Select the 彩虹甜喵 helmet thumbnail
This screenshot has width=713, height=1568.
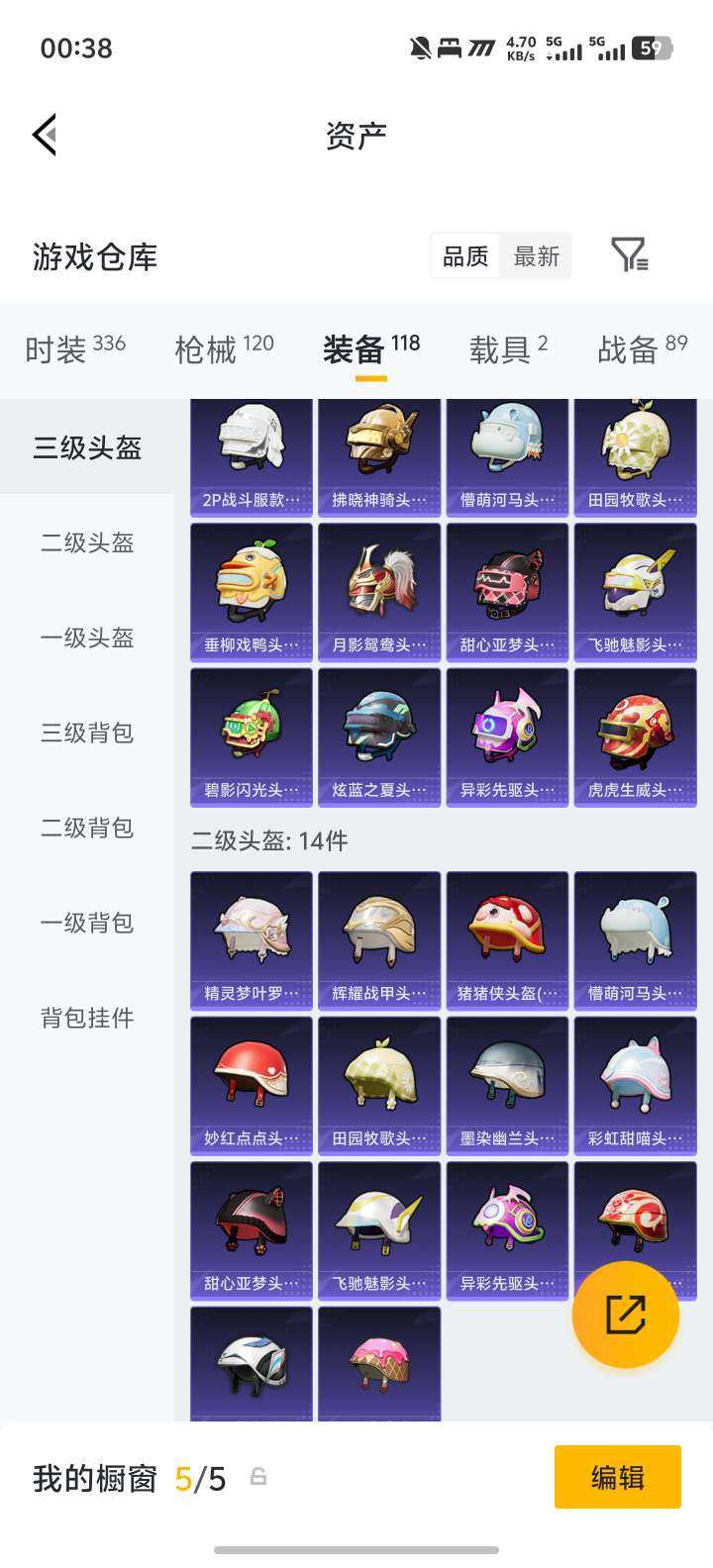pos(635,1074)
